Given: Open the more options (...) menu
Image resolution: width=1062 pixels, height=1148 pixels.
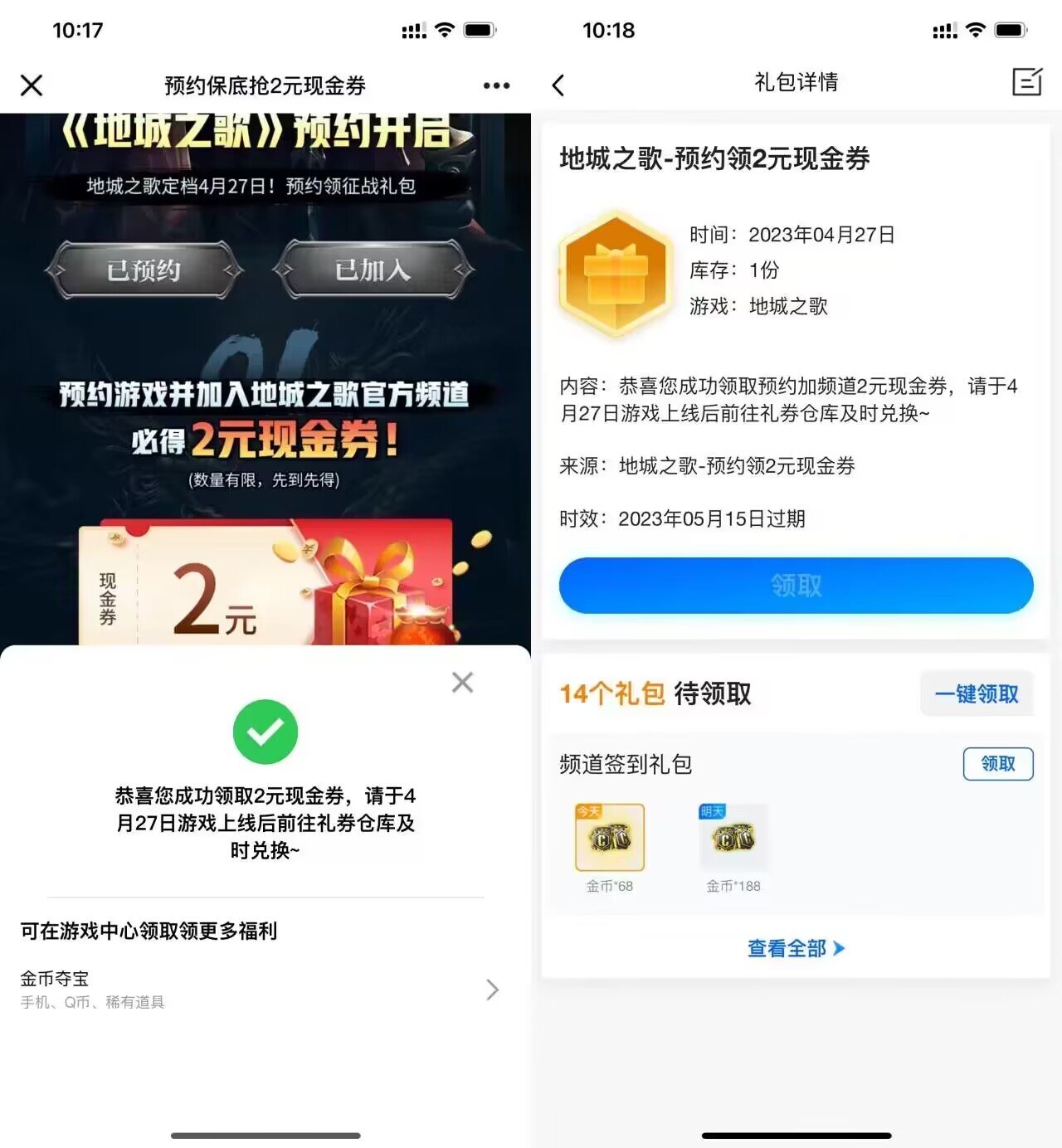Looking at the screenshot, I should coord(495,85).
